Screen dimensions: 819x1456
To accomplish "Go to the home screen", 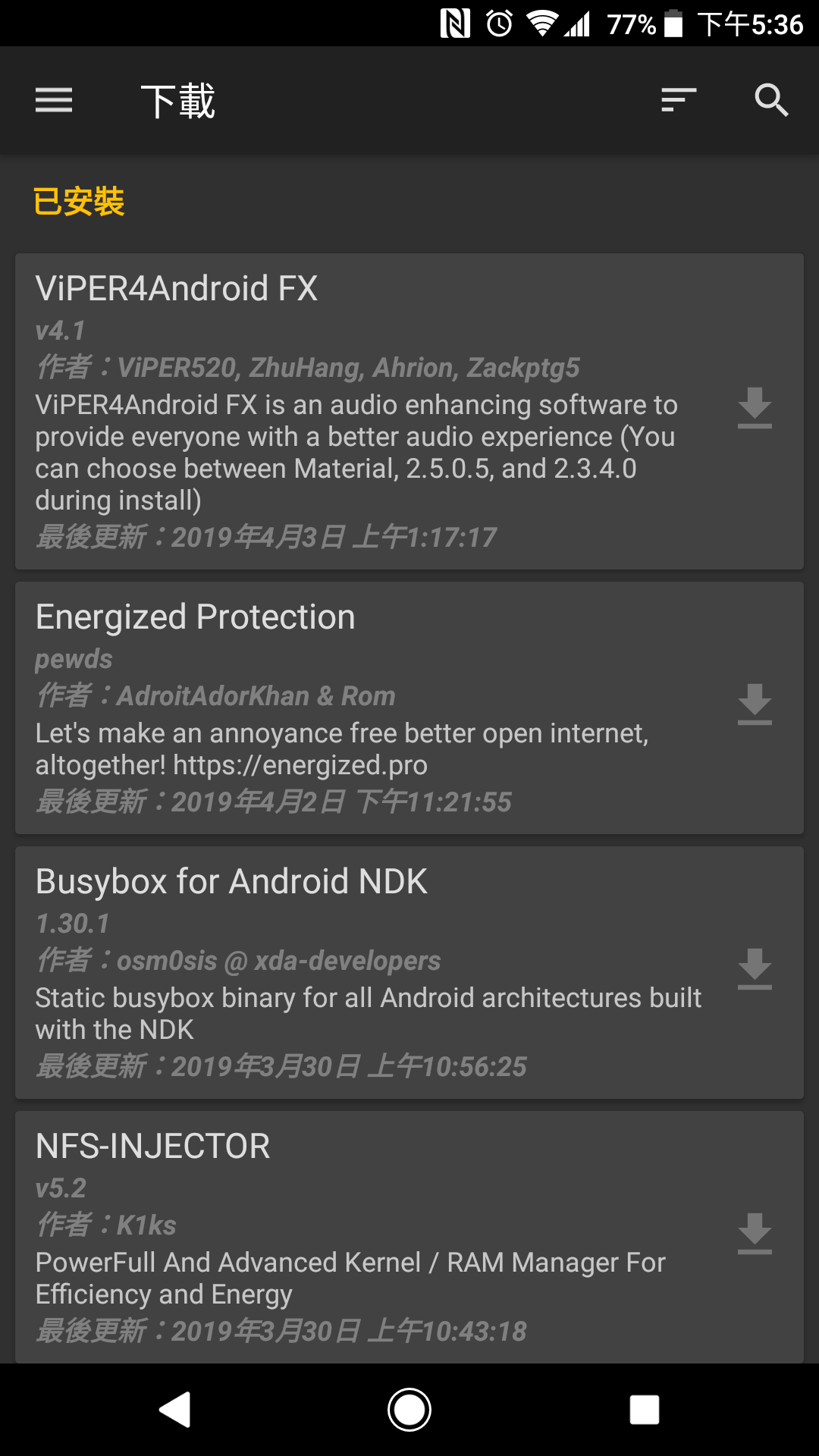I will coord(409,1410).
